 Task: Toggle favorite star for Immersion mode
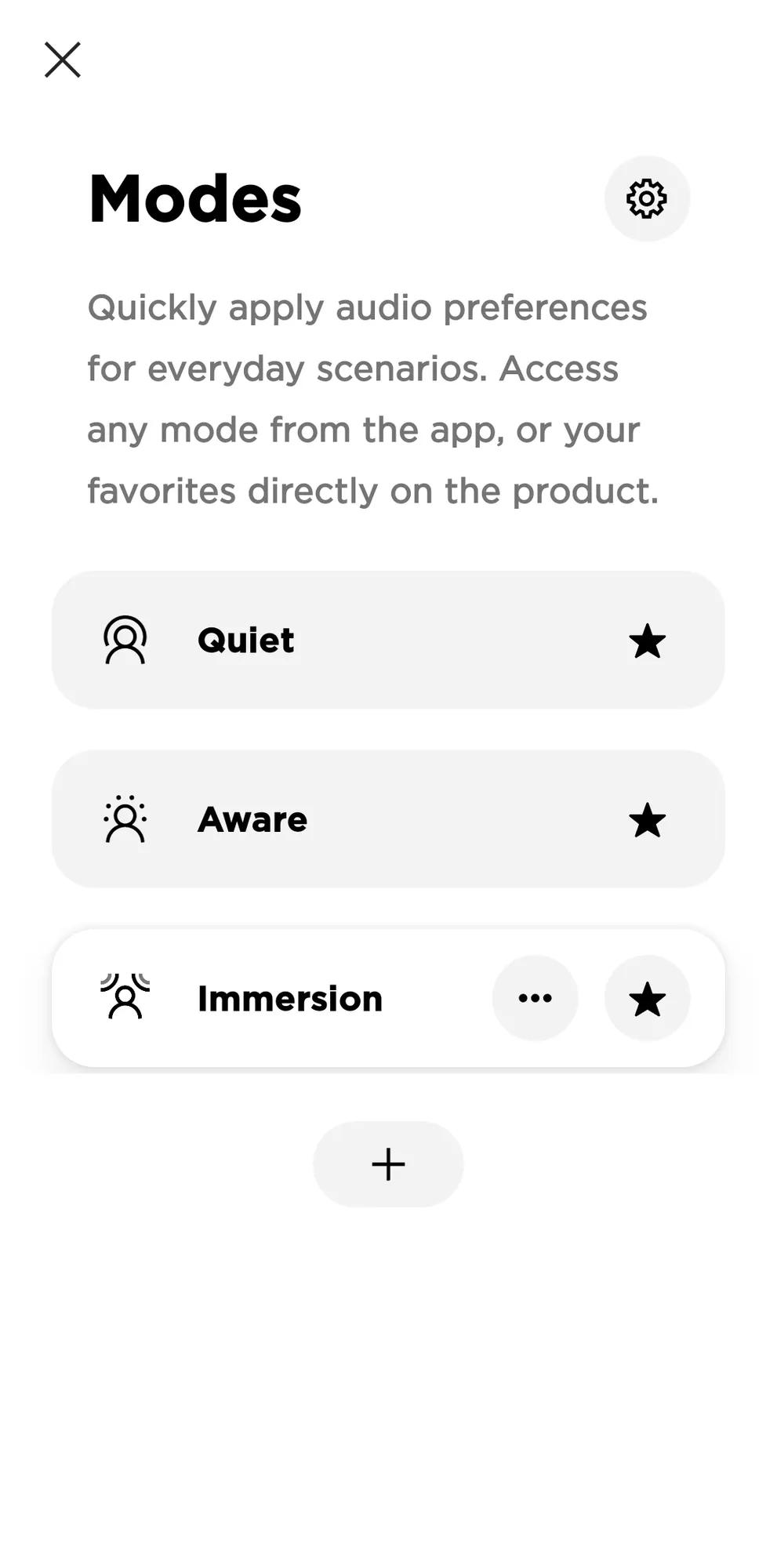pos(647,999)
